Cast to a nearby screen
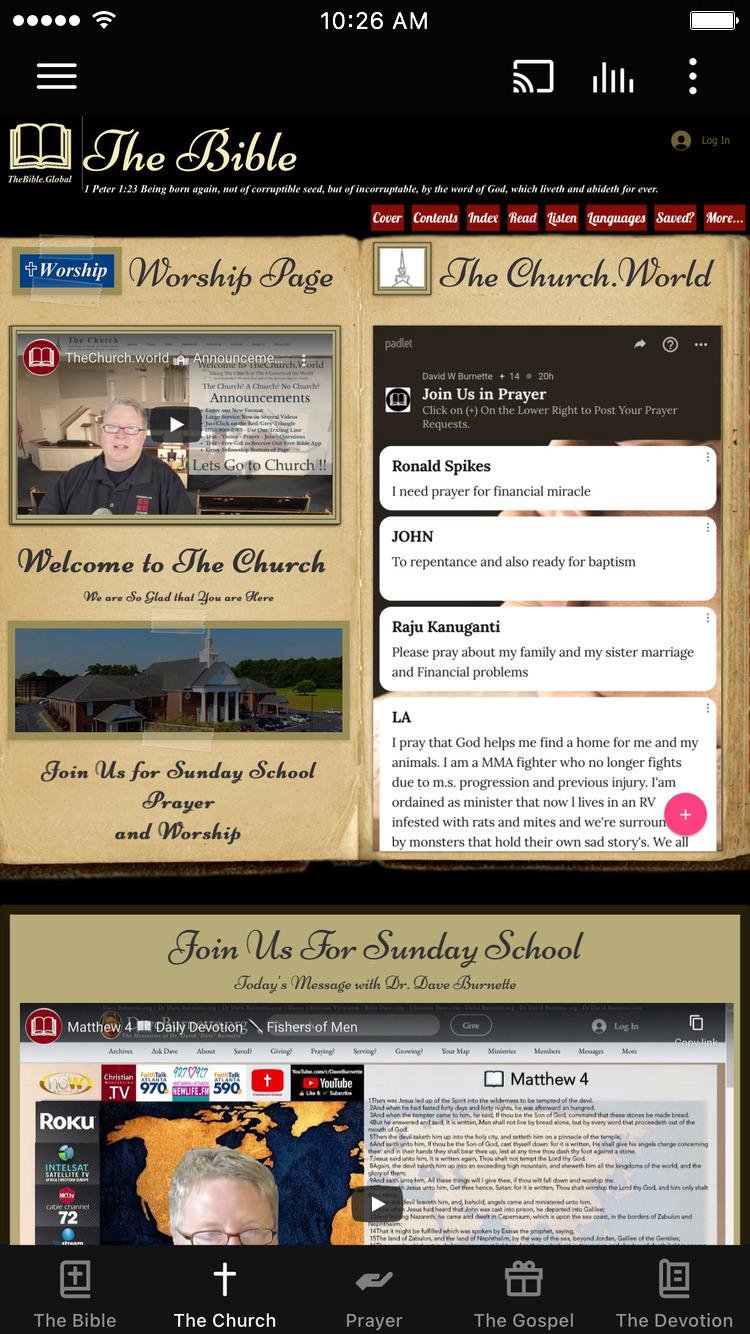 coord(533,76)
